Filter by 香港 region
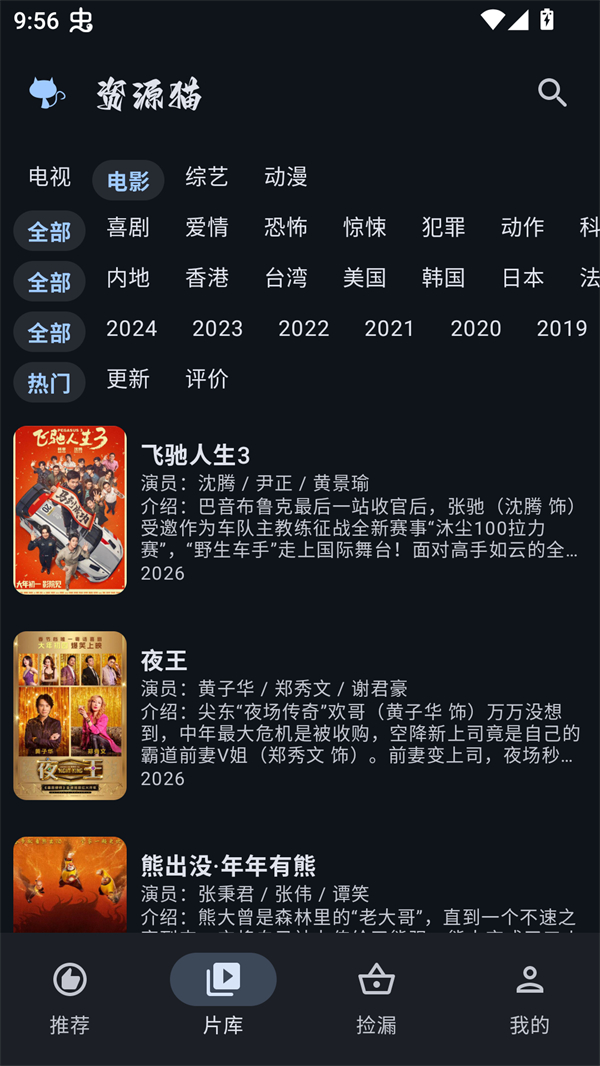600x1066 pixels. point(207,278)
